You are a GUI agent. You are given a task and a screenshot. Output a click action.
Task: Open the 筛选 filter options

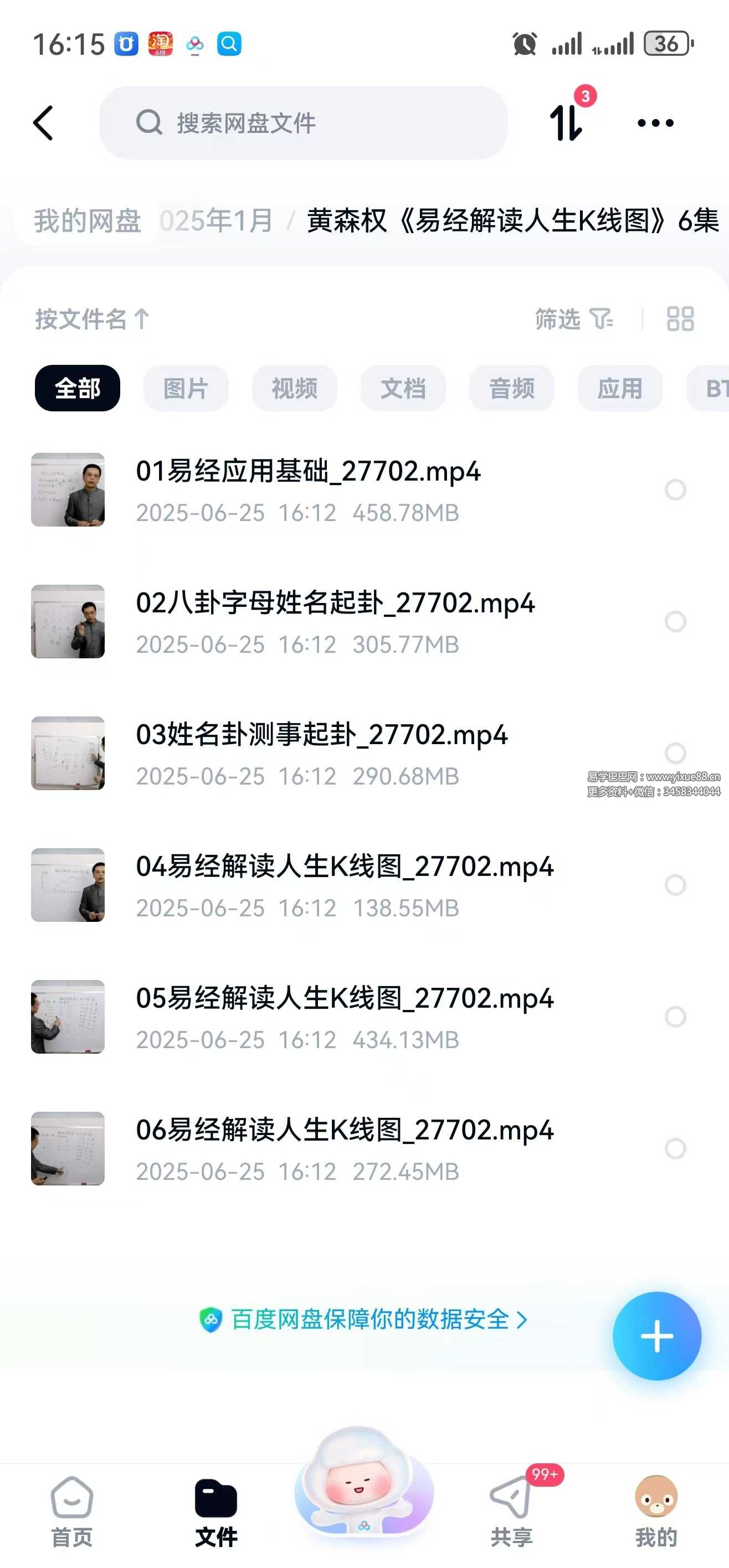(x=574, y=319)
